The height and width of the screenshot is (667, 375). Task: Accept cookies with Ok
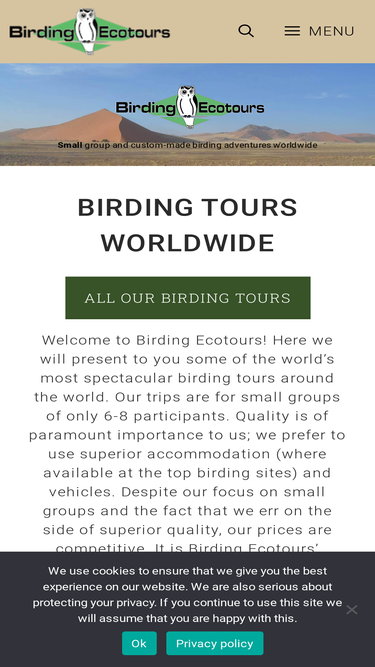(x=139, y=643)
